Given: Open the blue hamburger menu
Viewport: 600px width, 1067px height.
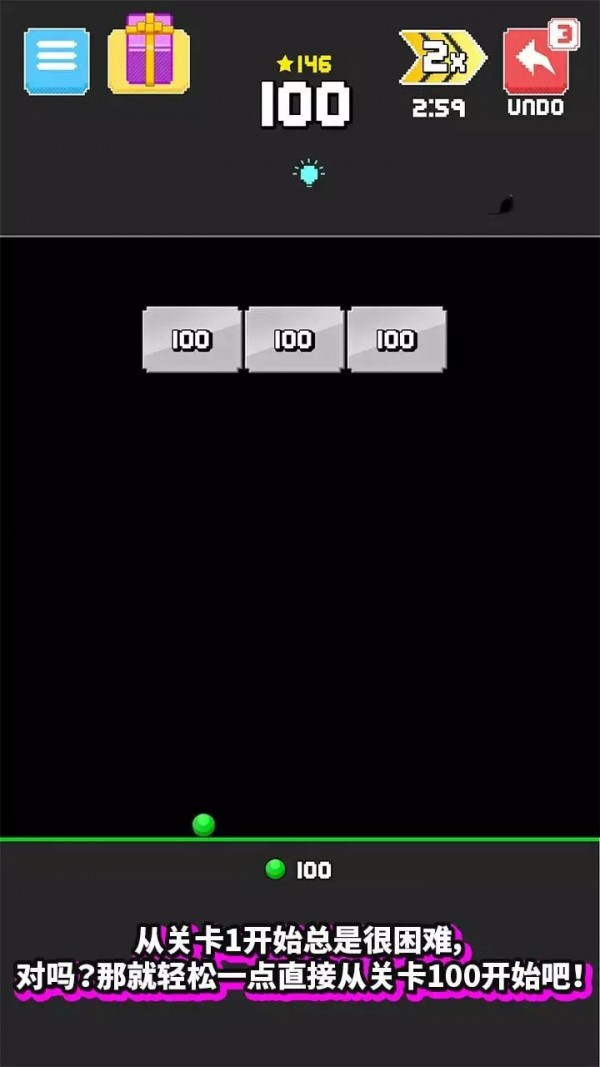Looking at the screenshot, I should (x=57, y=61).
